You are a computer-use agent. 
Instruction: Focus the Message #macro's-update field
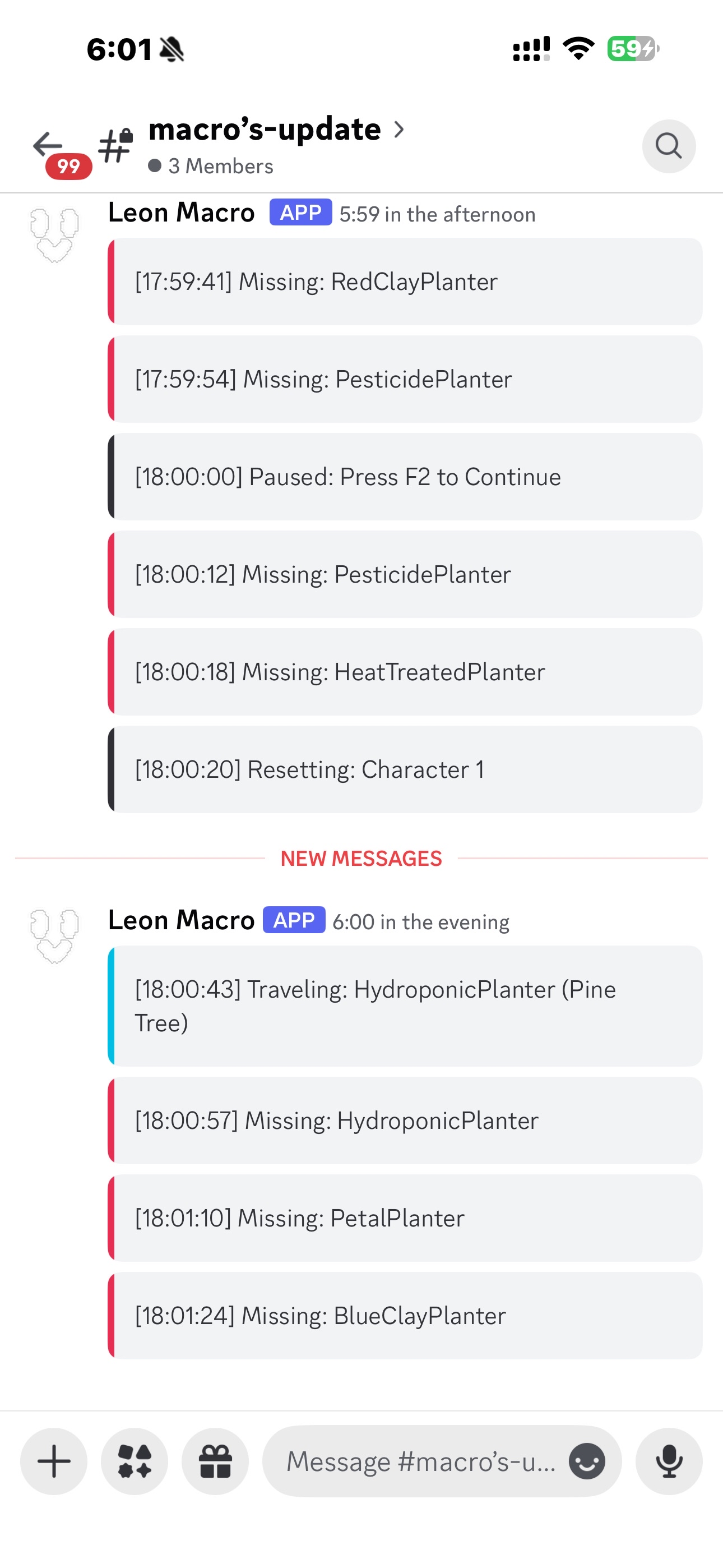coord(420,1461)
